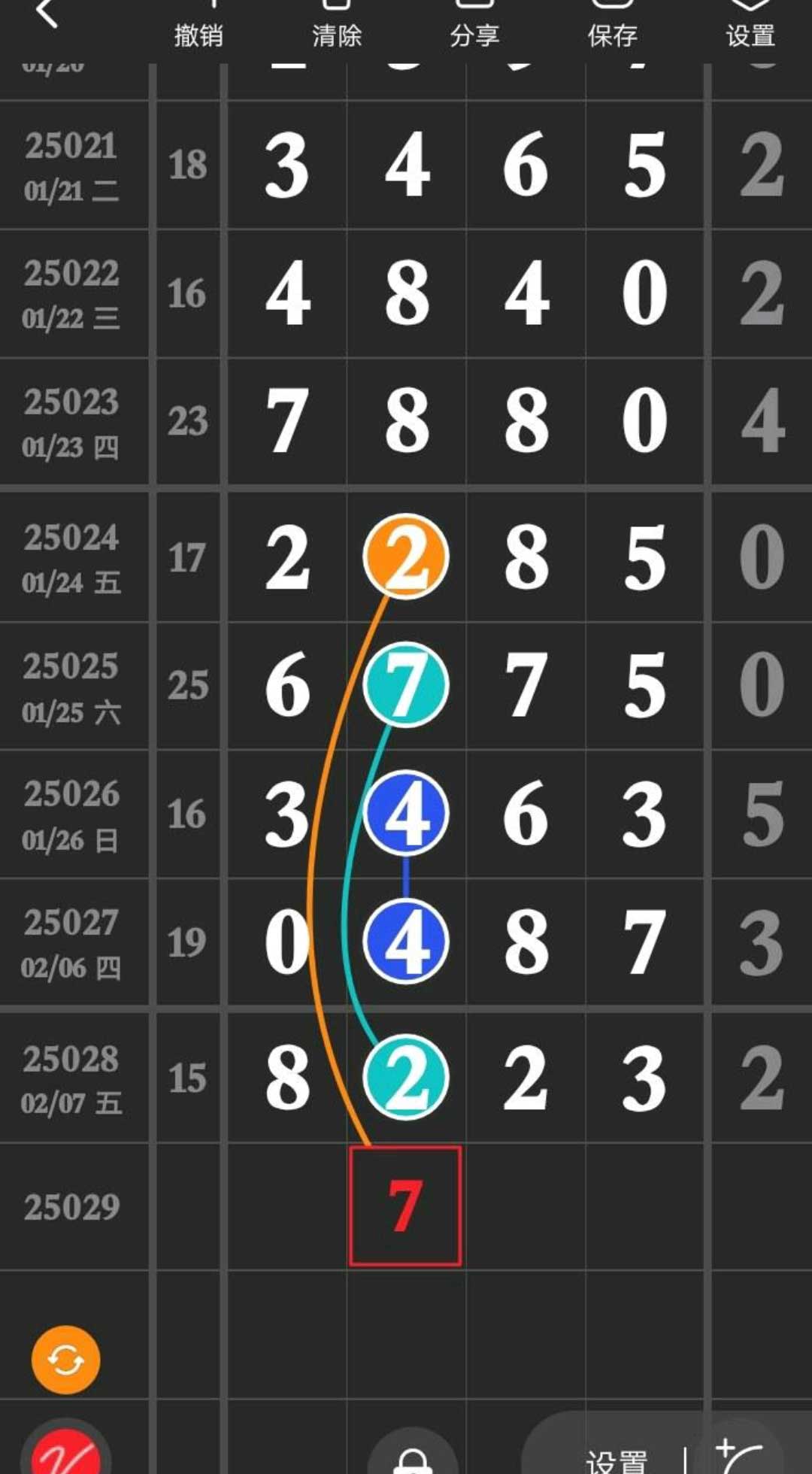Go back using the top-left arrow

click(x=47, y=14)
